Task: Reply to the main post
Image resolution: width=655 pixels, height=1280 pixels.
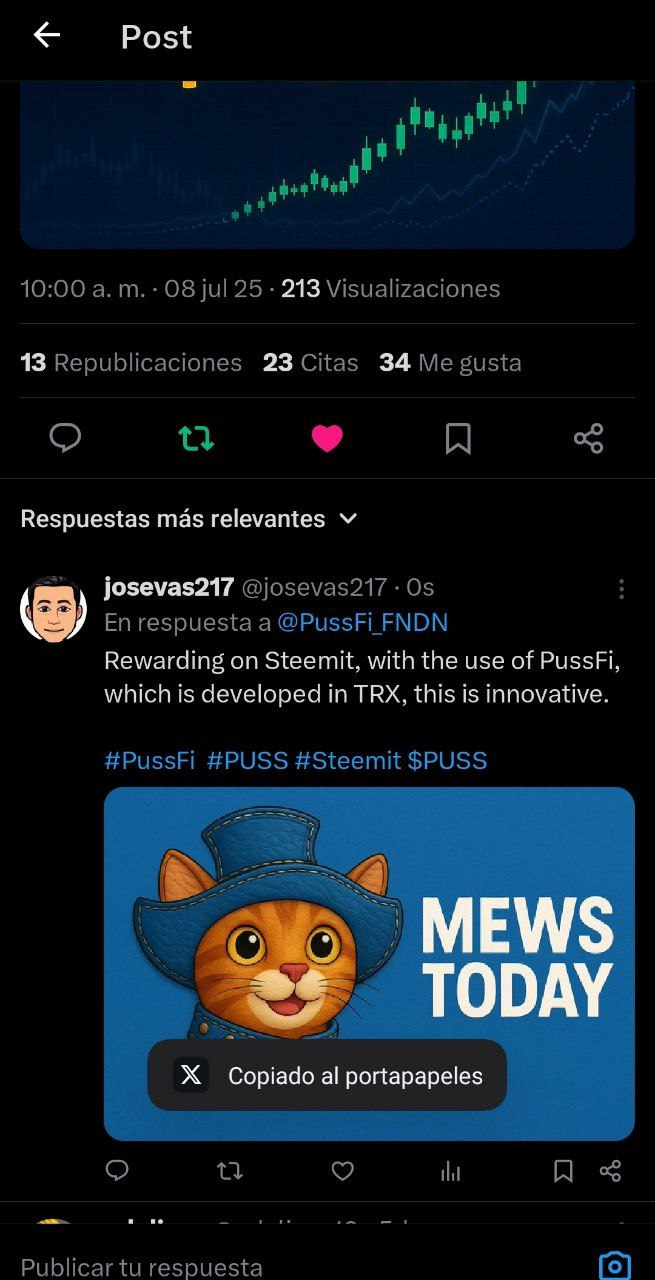Action: click(x=65, y=438)
